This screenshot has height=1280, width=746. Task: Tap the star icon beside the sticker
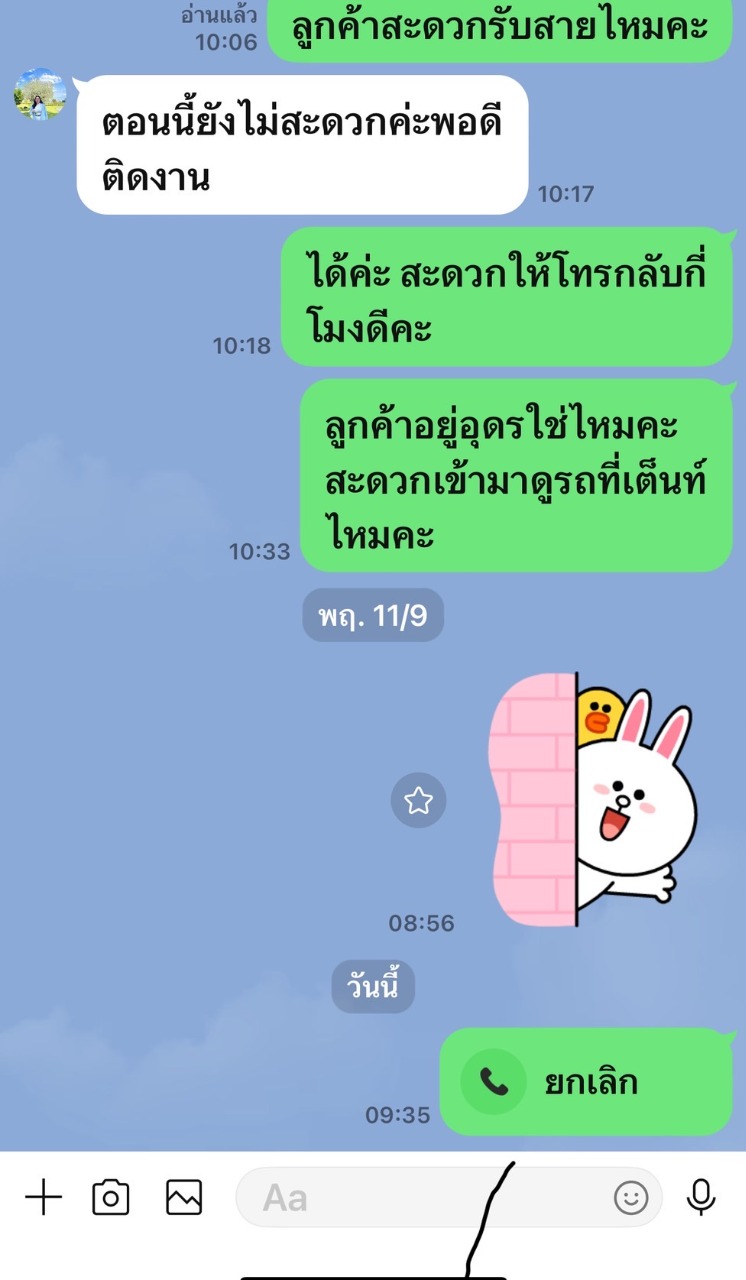418,799
